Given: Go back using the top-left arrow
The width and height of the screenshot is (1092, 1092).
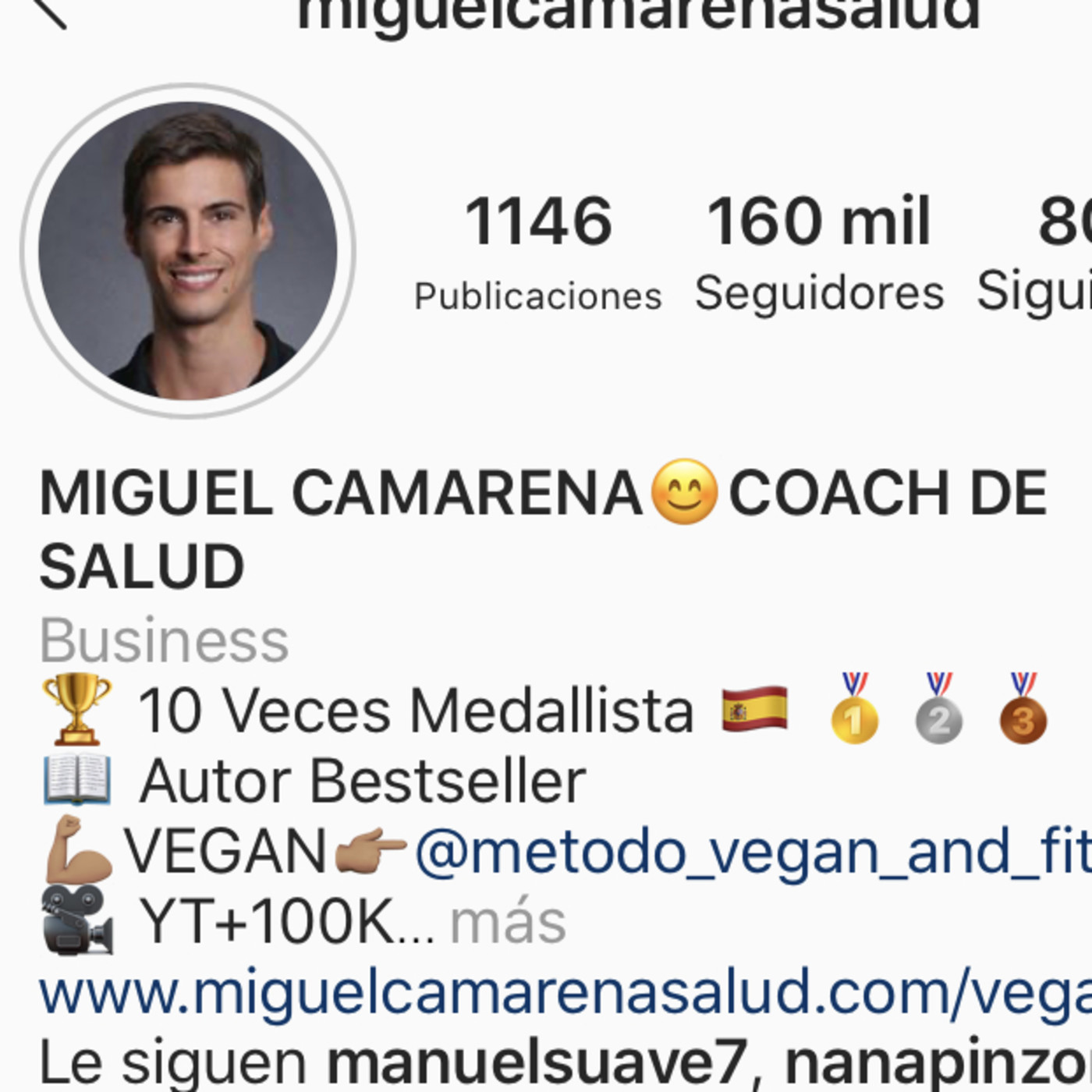Looking at the screenshot, I should tap(48, 11).
